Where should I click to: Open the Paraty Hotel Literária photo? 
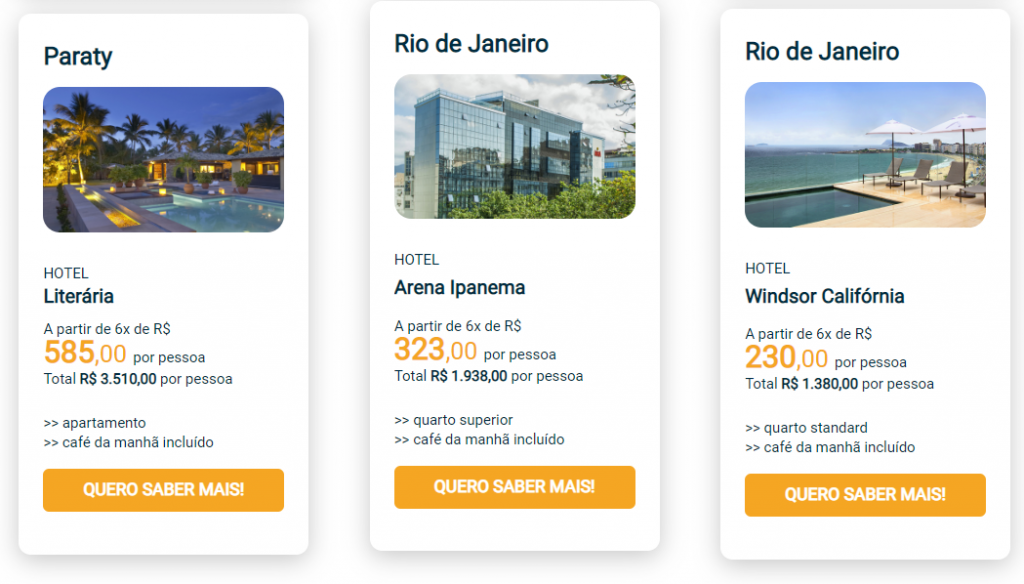(163, 160)
